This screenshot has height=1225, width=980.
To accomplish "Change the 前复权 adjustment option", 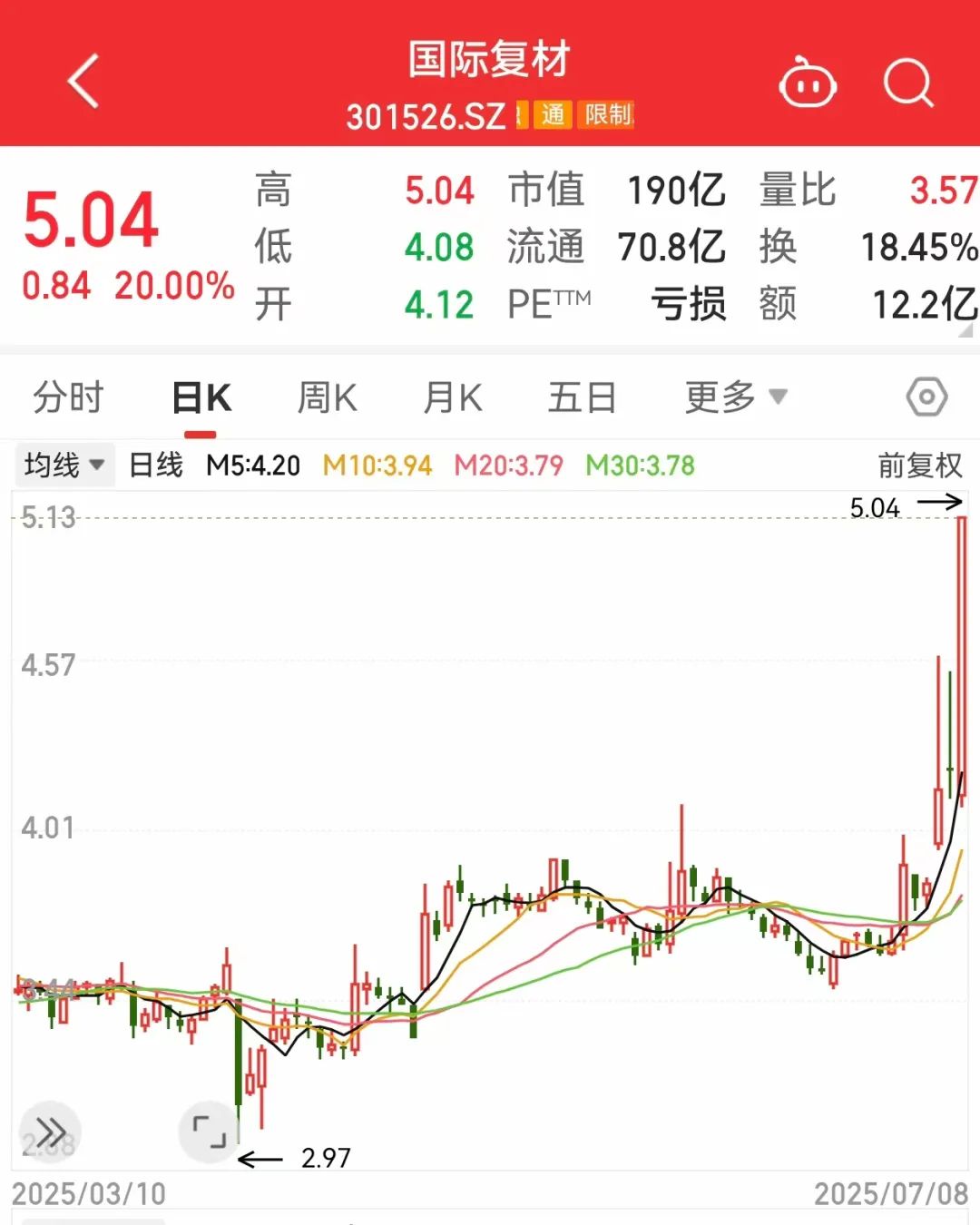I will [919, 465].
